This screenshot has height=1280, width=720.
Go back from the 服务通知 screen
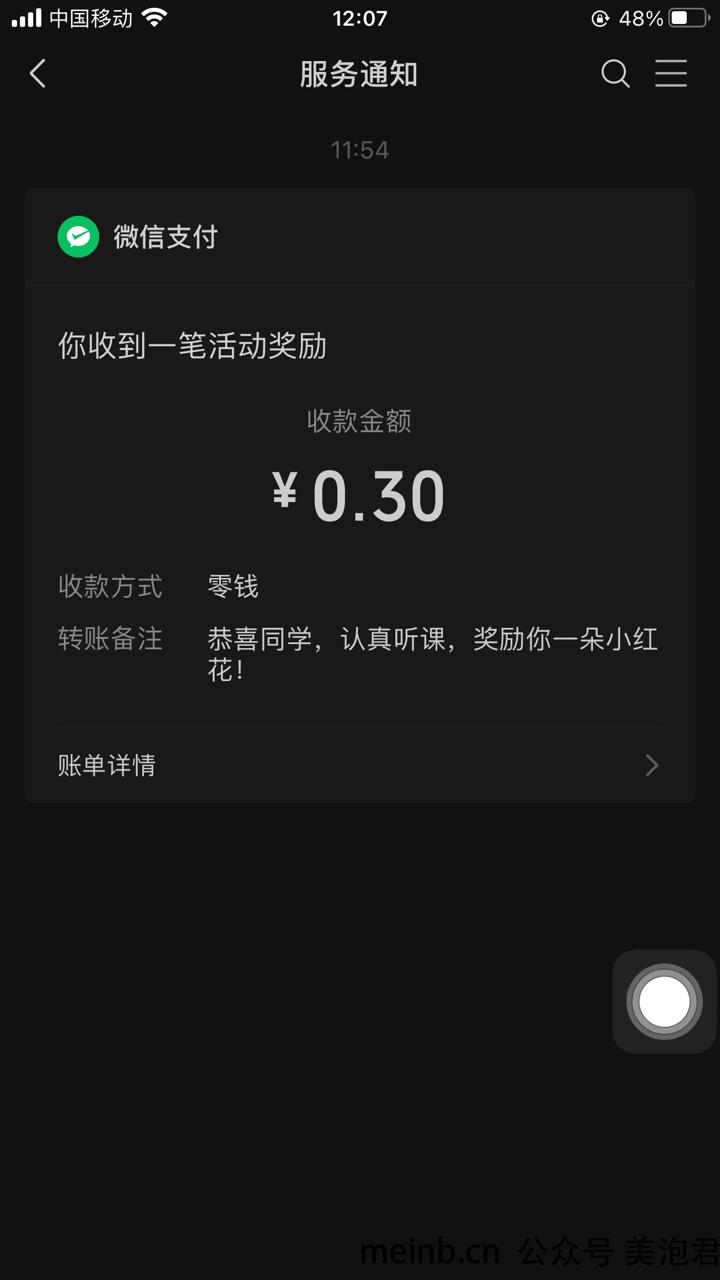click(38, 74)
